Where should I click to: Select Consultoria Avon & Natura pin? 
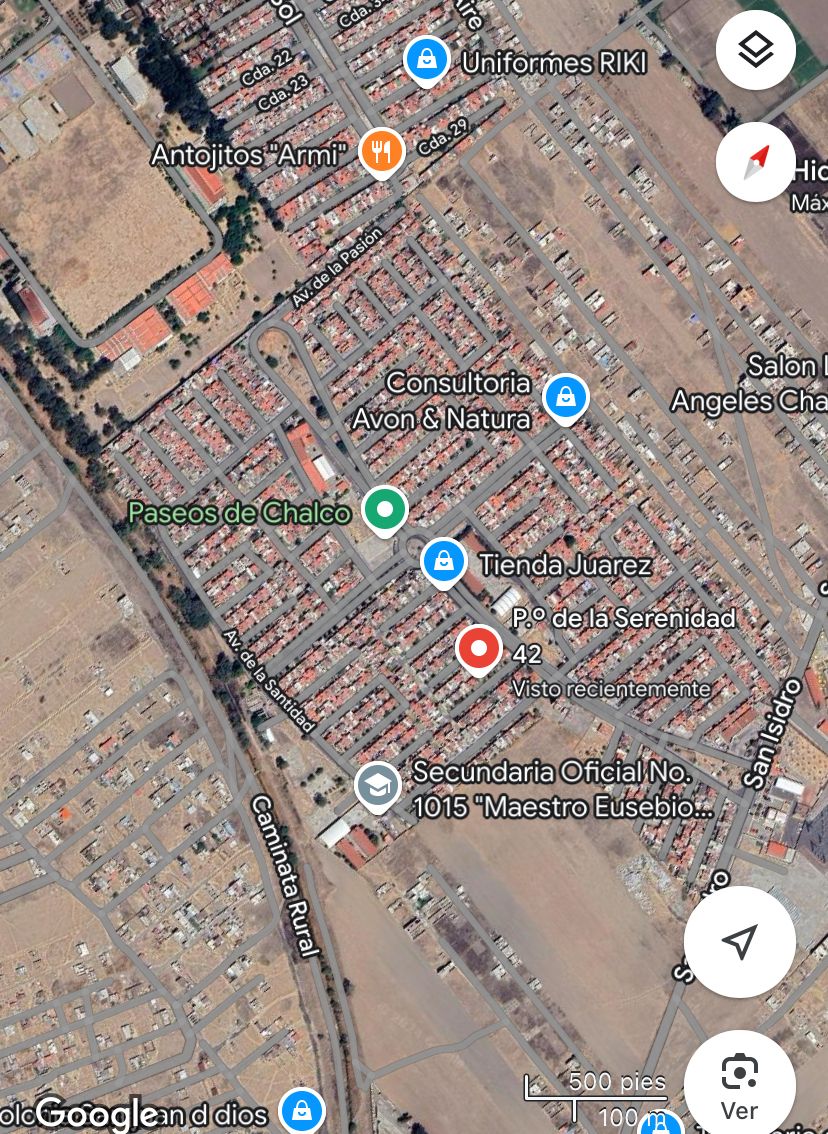pyautogui.click(x=565, y=397)
